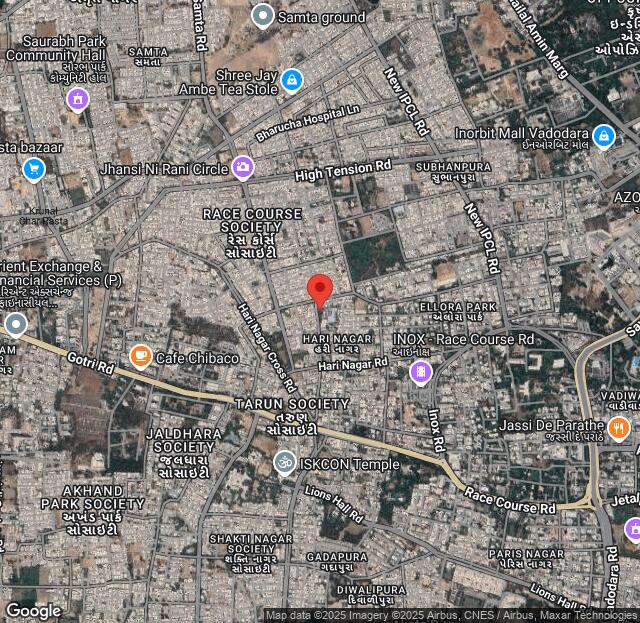Select the INOX - Race Course Rd marker
This screenshot has height=623, width=640.
coord(421,372)
